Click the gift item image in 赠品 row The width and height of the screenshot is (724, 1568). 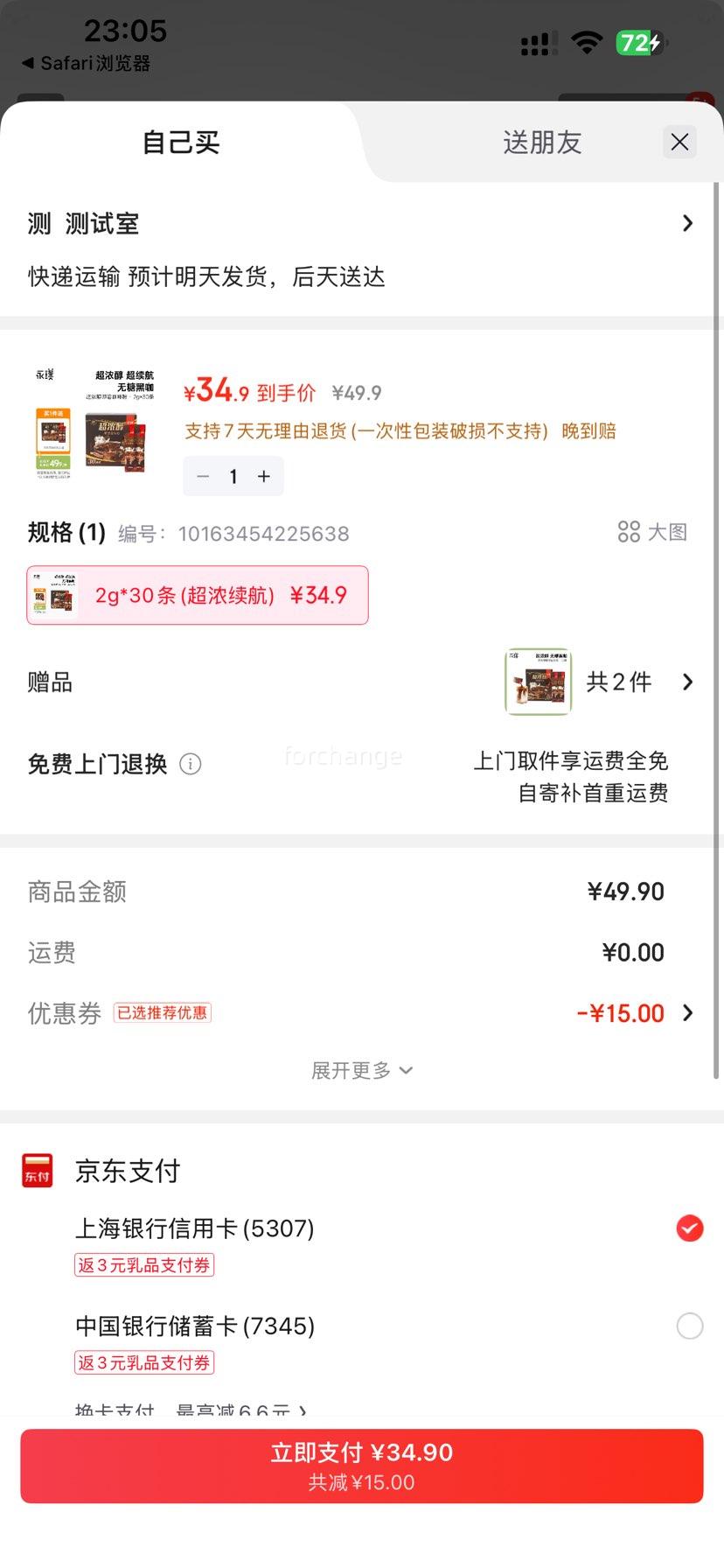(538, 682)
